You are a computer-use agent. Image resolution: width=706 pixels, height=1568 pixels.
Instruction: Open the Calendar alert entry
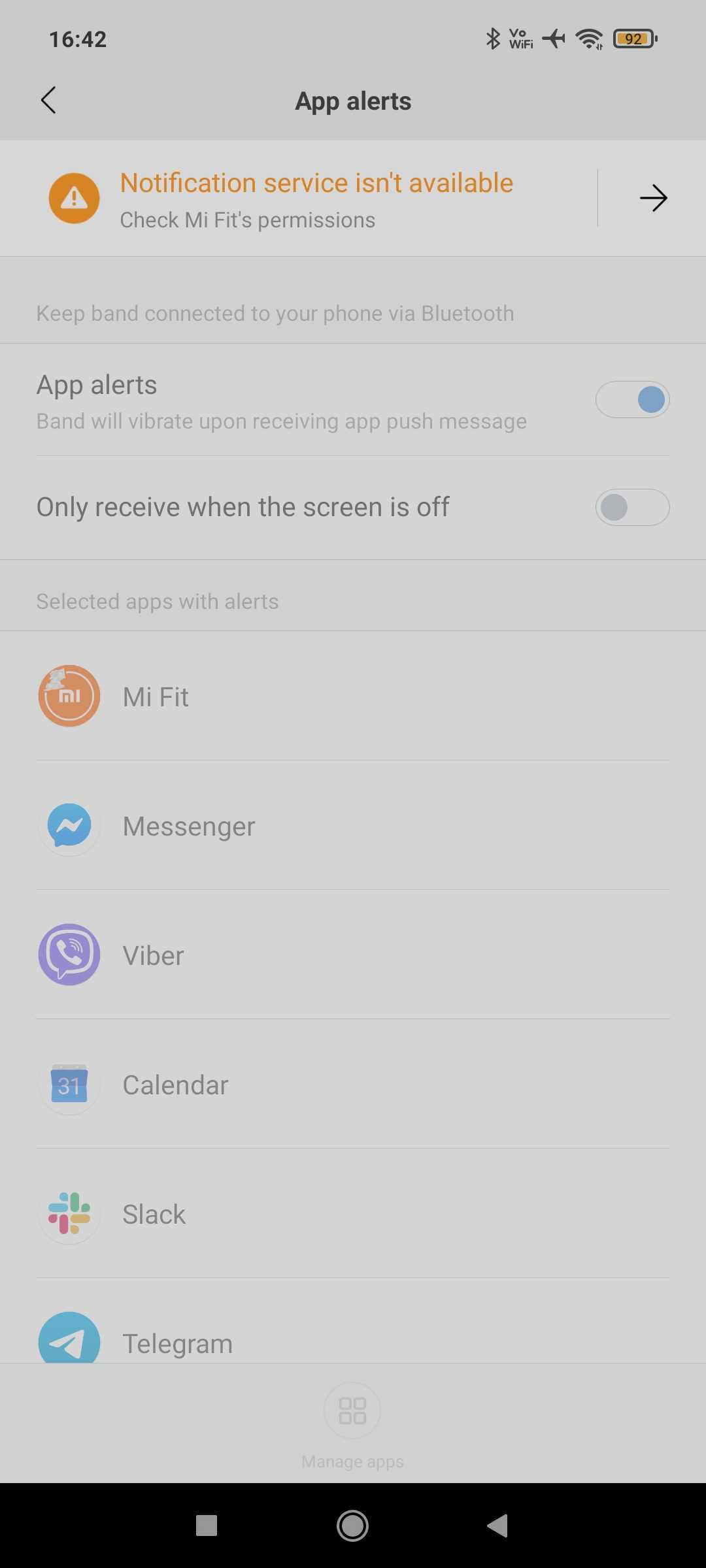(353, 1085)
